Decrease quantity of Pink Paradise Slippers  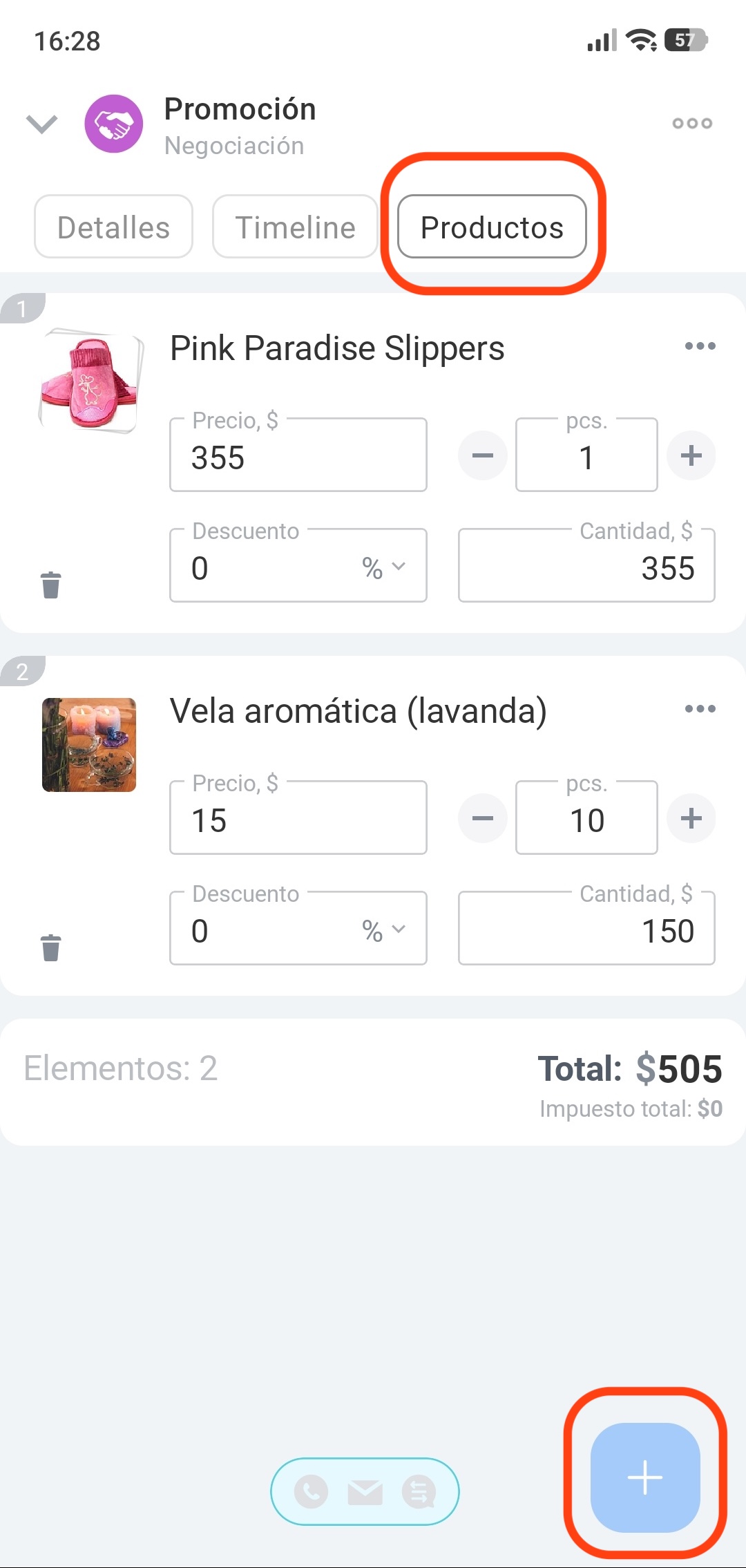[483, 455]
